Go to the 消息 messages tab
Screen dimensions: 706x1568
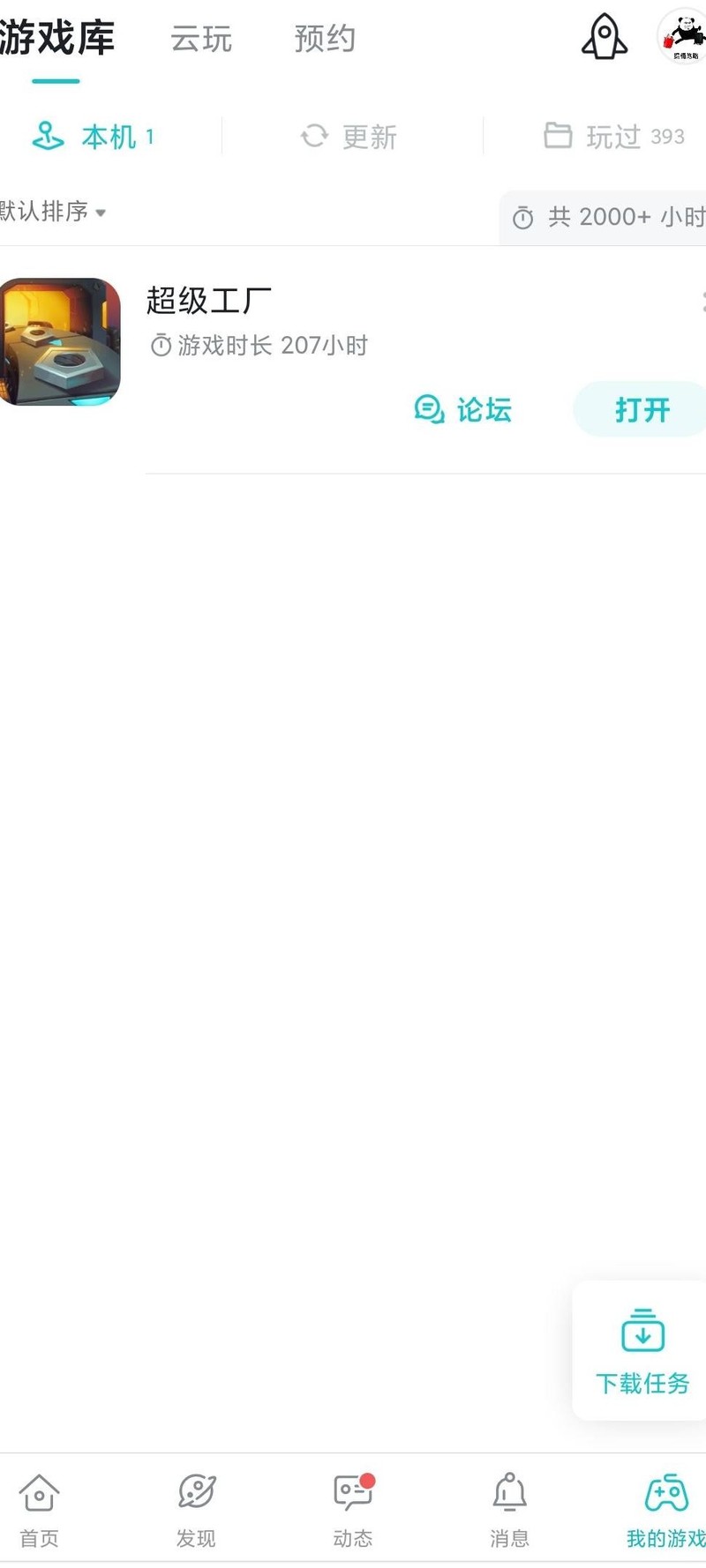pyautogui.click(x=509, y=1511)
